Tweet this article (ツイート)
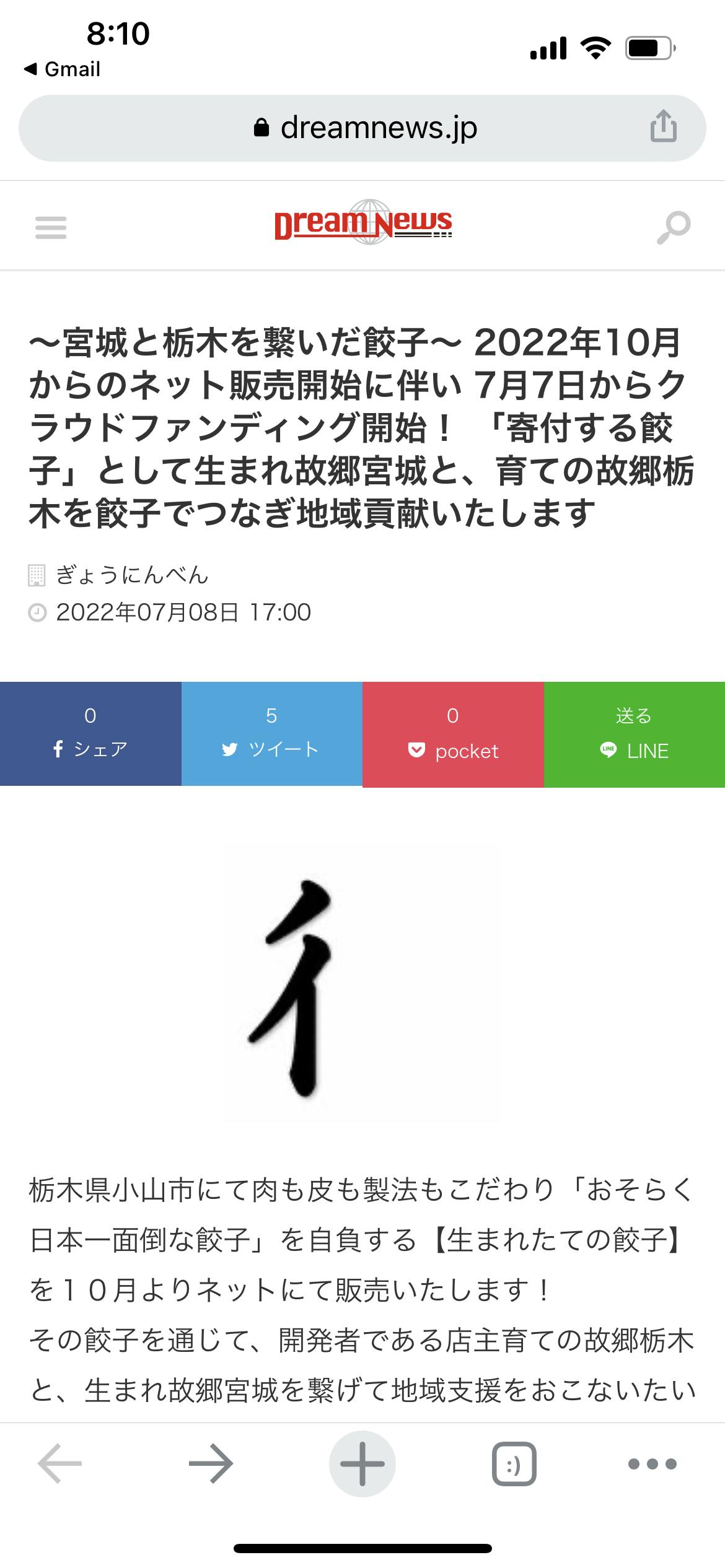The image size is (725, 1568). (271, 734)
